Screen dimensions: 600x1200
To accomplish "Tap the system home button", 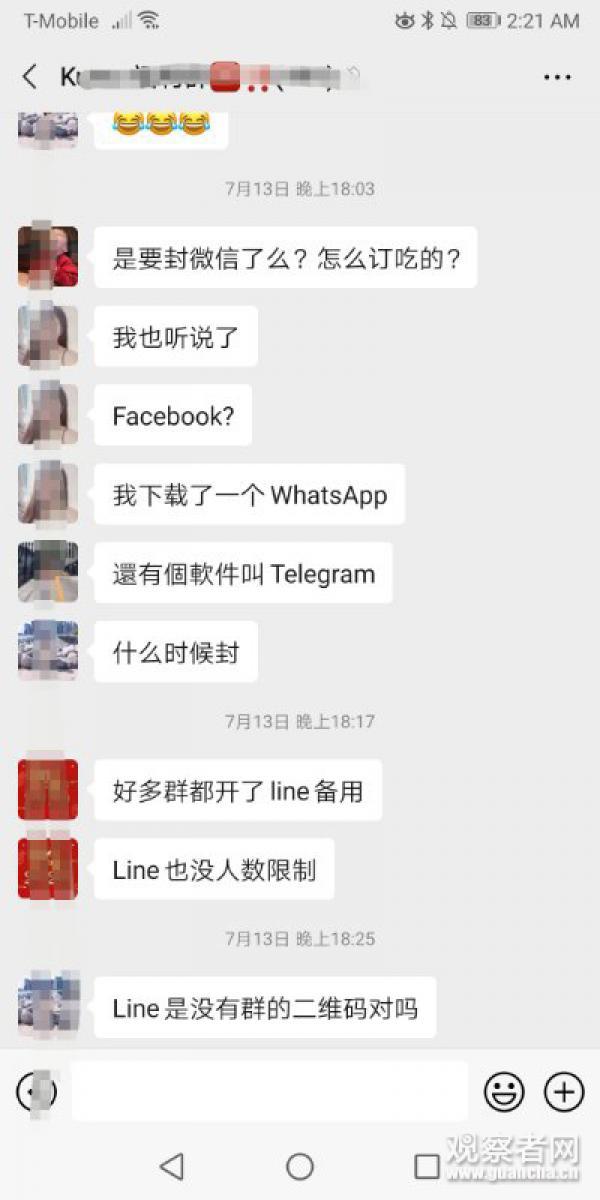I will click(300, 1166).
